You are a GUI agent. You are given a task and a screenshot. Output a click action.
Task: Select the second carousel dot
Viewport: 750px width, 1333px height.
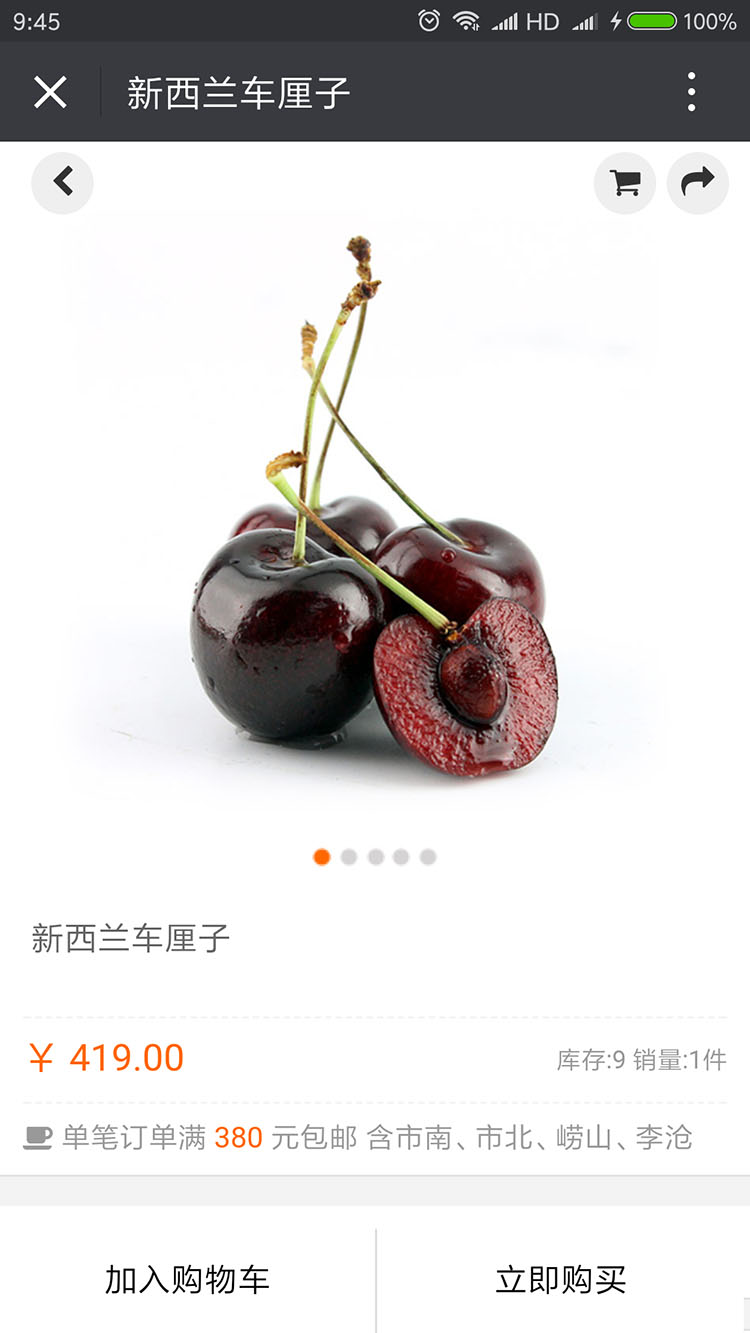pyautogui.click(x=348, y=857)
